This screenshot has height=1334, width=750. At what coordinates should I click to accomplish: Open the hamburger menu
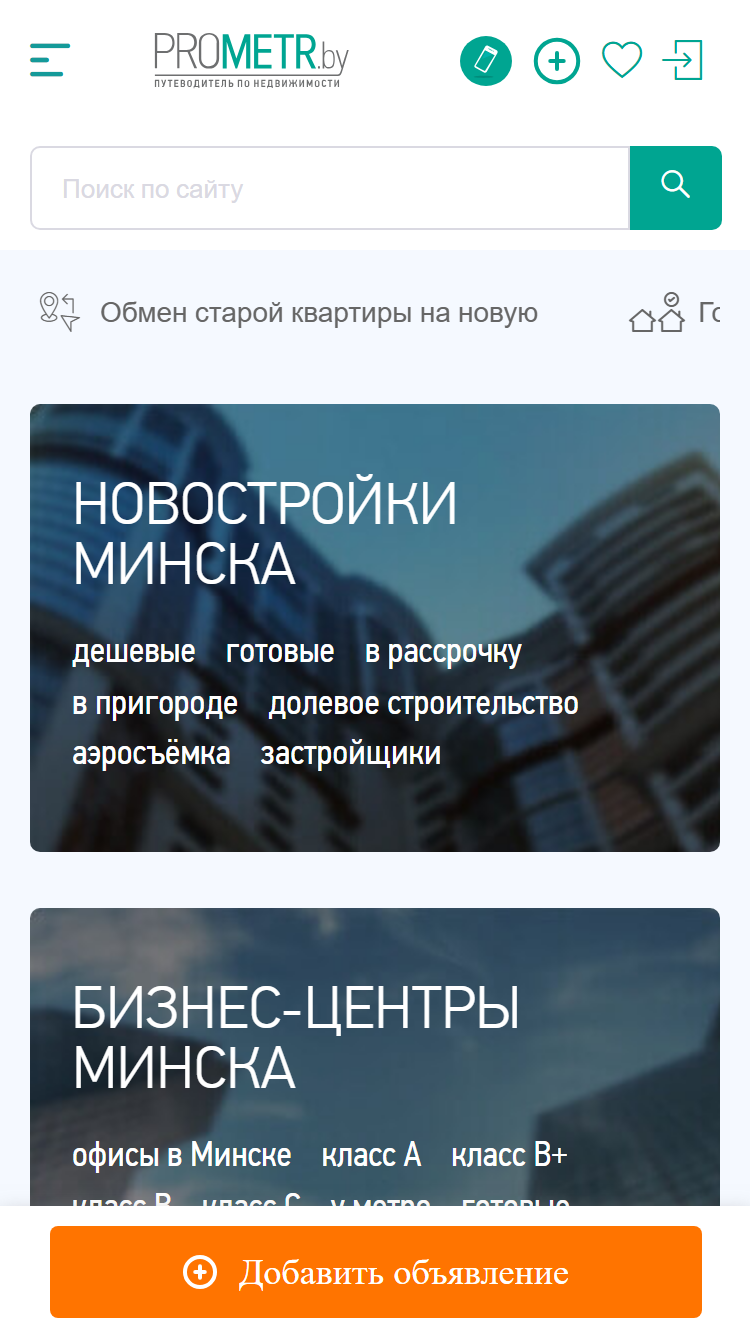[50, 60]
